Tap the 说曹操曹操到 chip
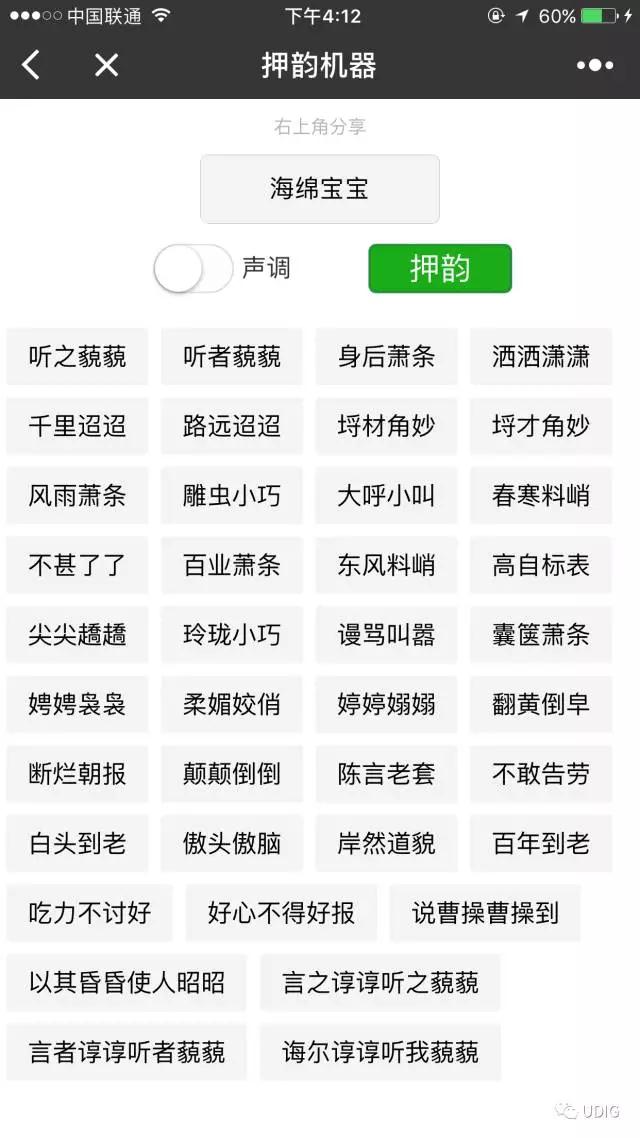Image resolution: width=640 pixels, height=1138 pixels. (x=485, y=913)
